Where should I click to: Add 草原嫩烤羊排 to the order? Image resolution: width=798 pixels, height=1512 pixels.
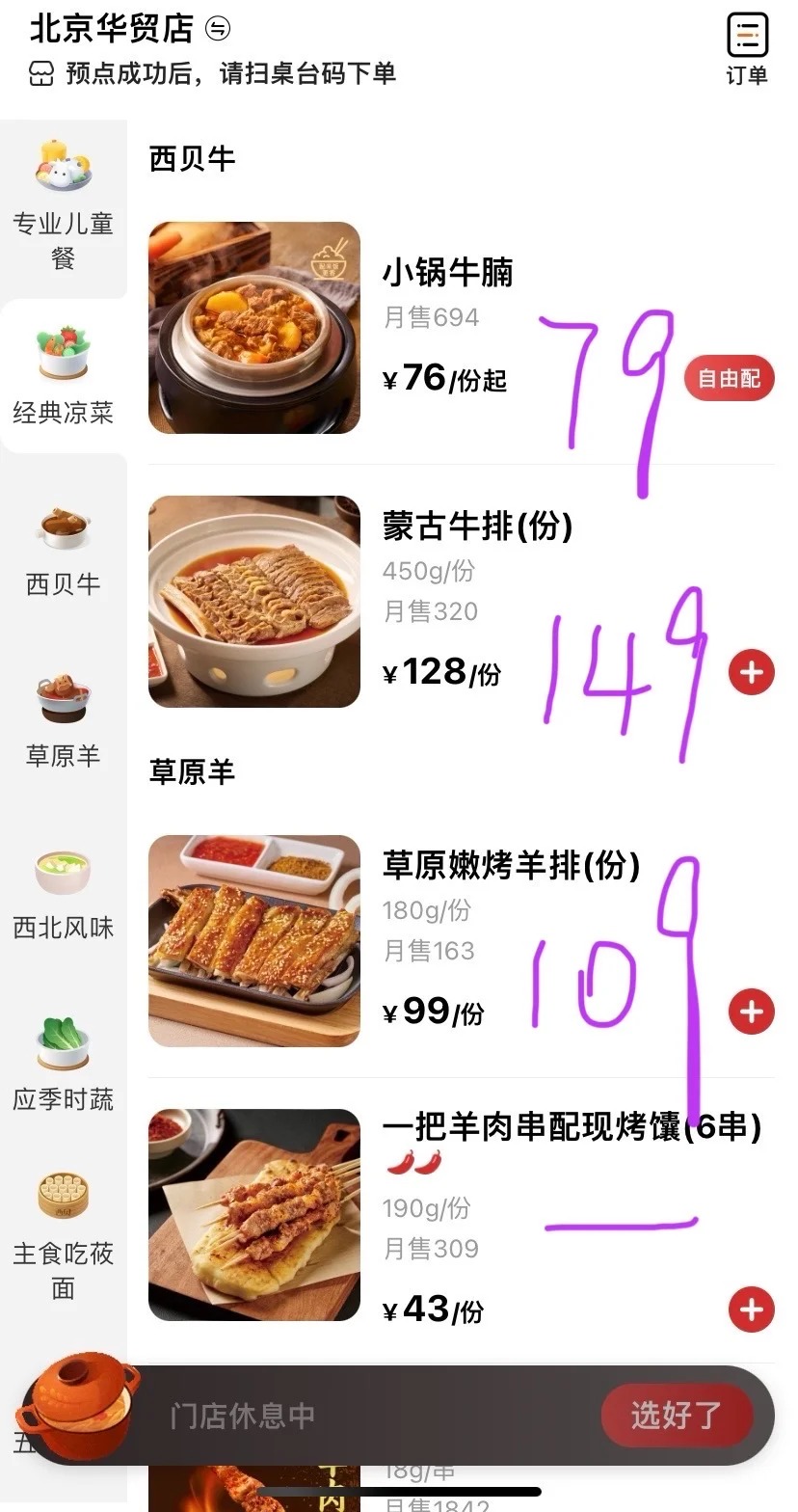752,1012
